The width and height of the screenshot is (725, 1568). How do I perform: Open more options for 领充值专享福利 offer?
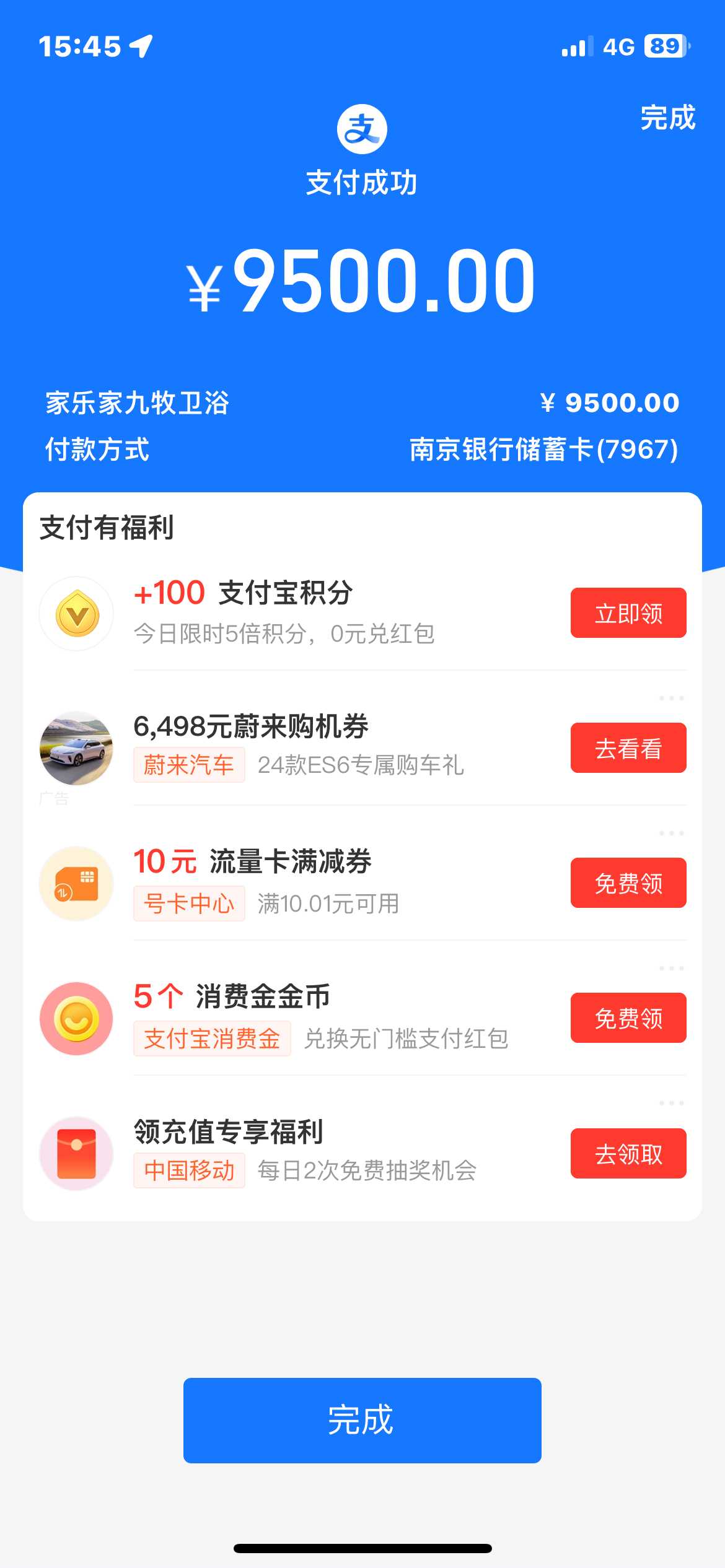671,1104
